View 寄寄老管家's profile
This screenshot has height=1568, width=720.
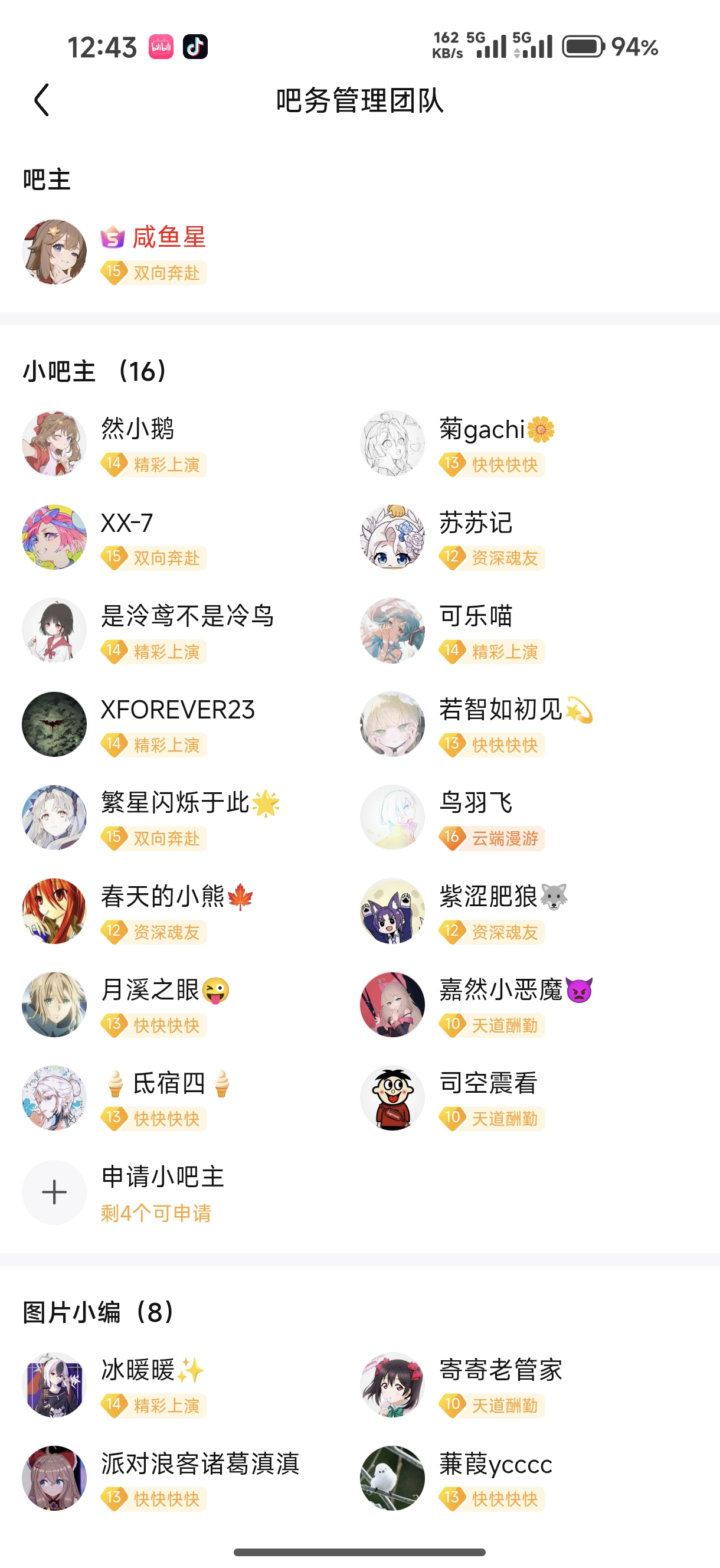(462, 1385)
